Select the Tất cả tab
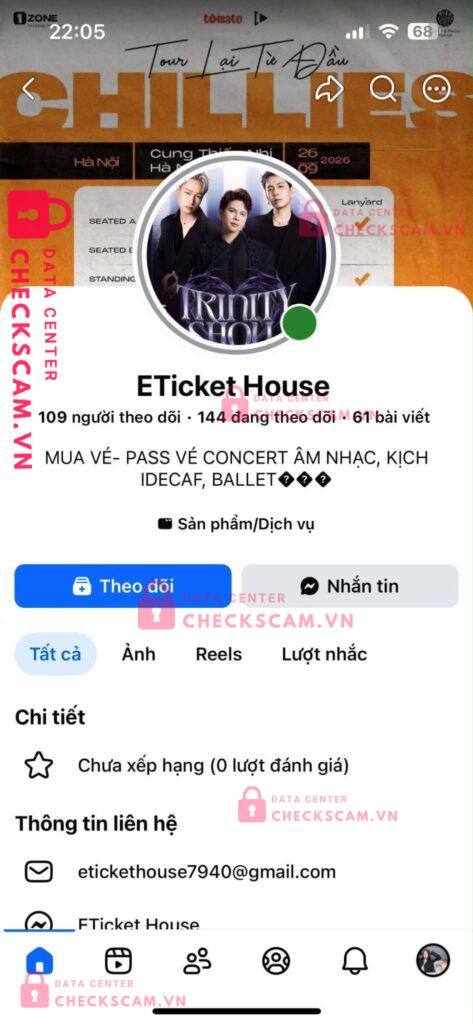Viewport: 473px width, 1024px height. point(56,654)
